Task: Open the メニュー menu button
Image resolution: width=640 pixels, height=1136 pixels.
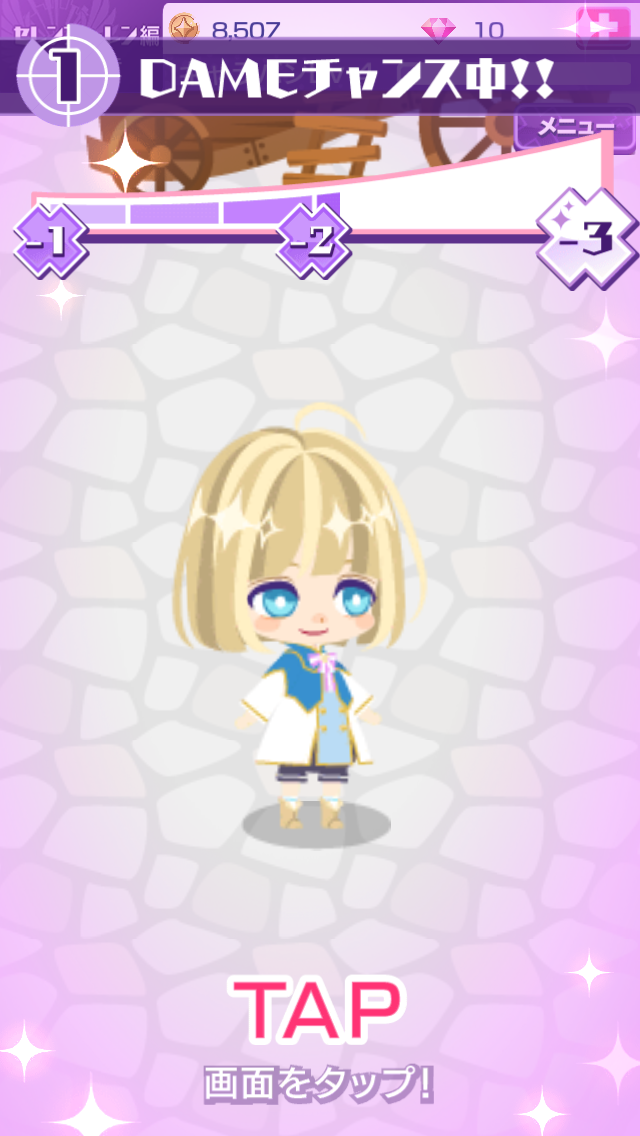Action: 577,128
